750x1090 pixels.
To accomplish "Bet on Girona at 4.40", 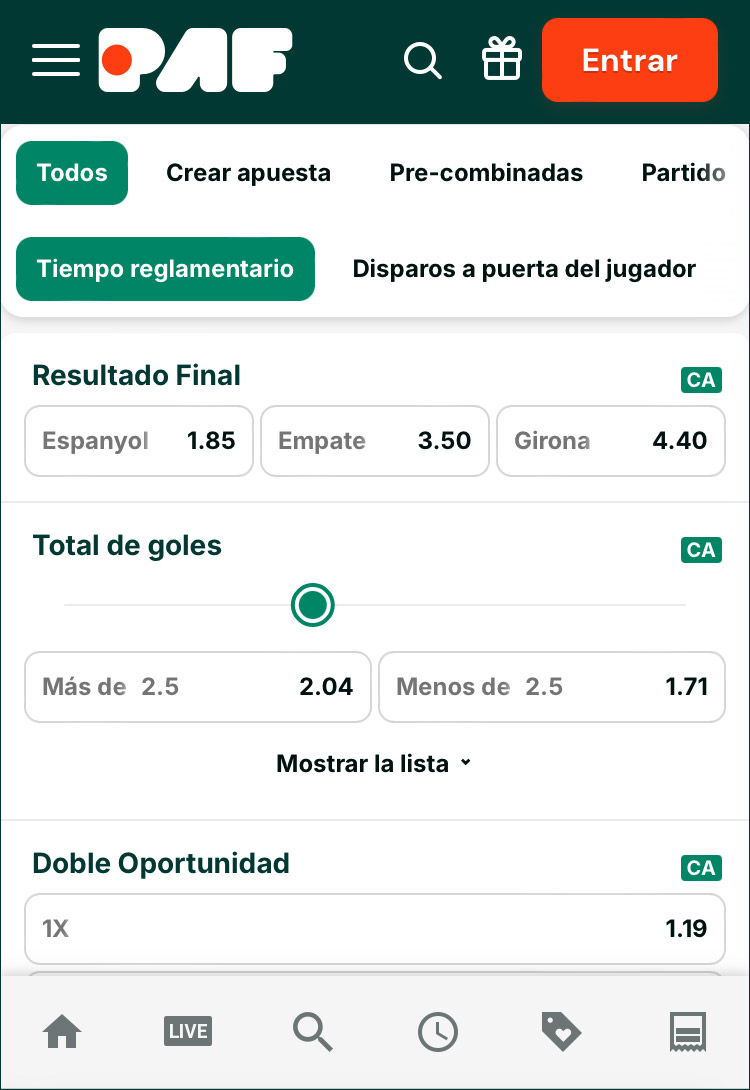I will tap(611, 441).
